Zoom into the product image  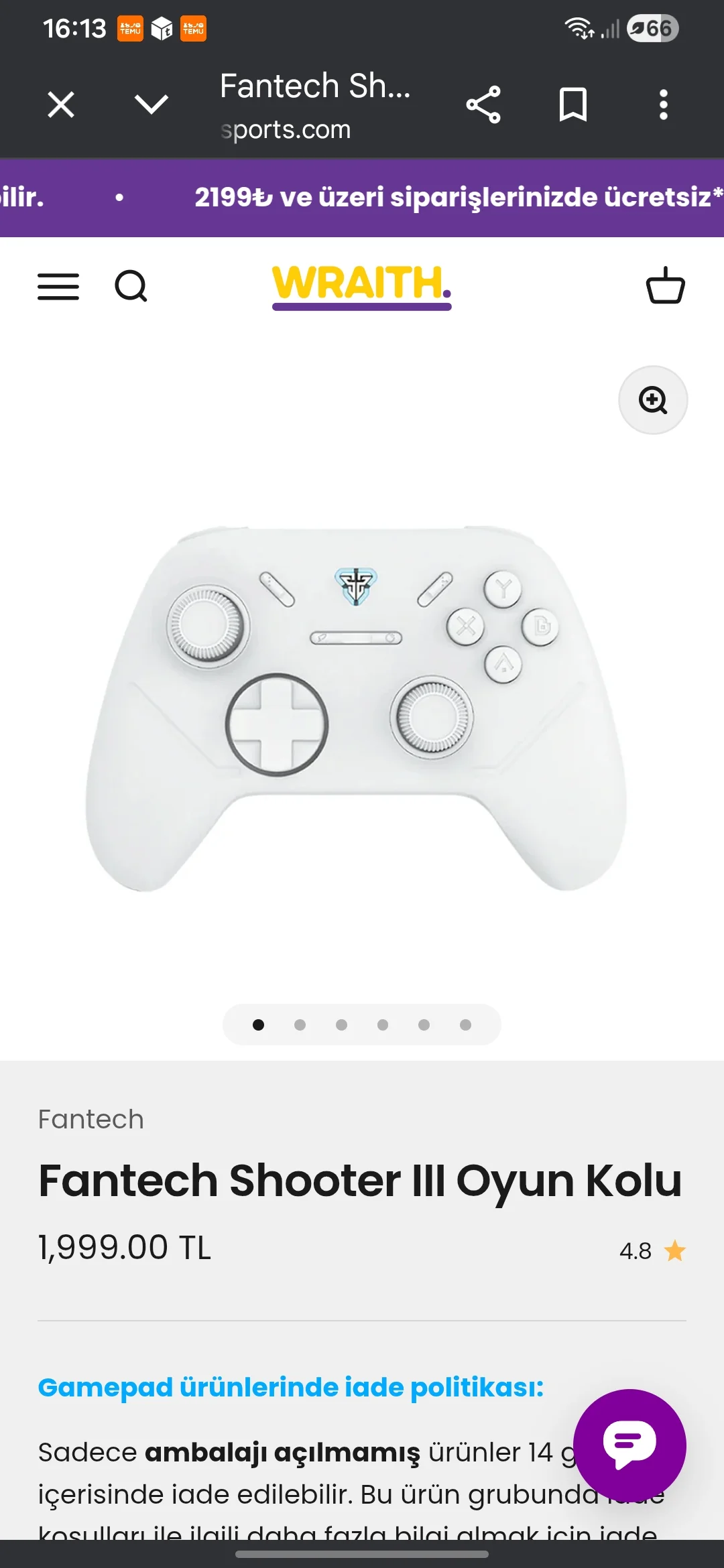tap(653, 400)
